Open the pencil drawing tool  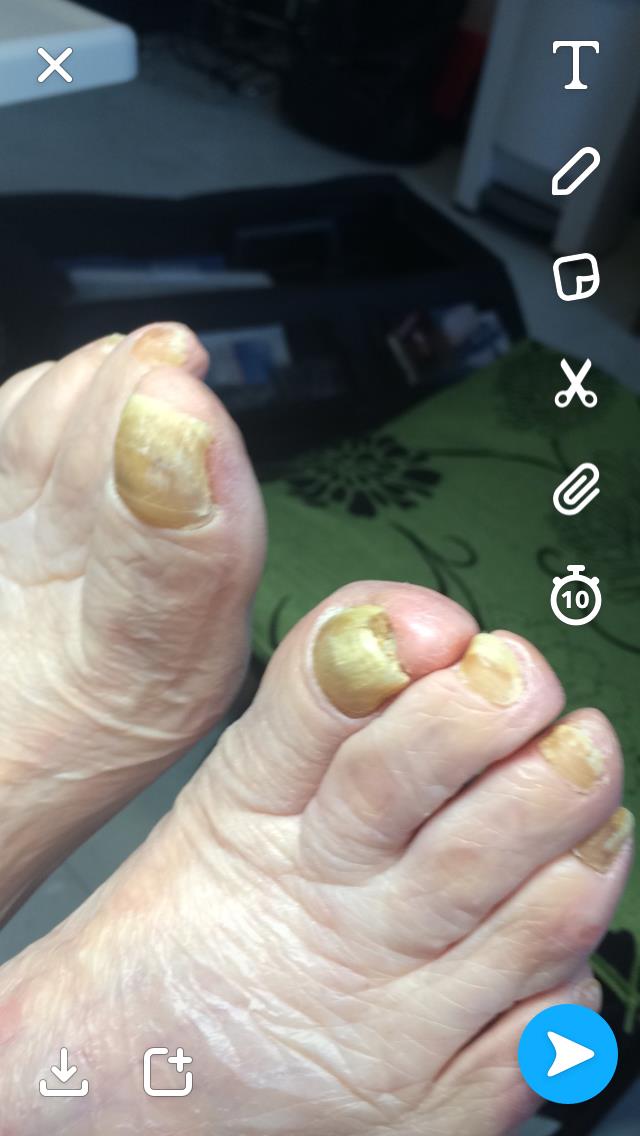point(575,171)
